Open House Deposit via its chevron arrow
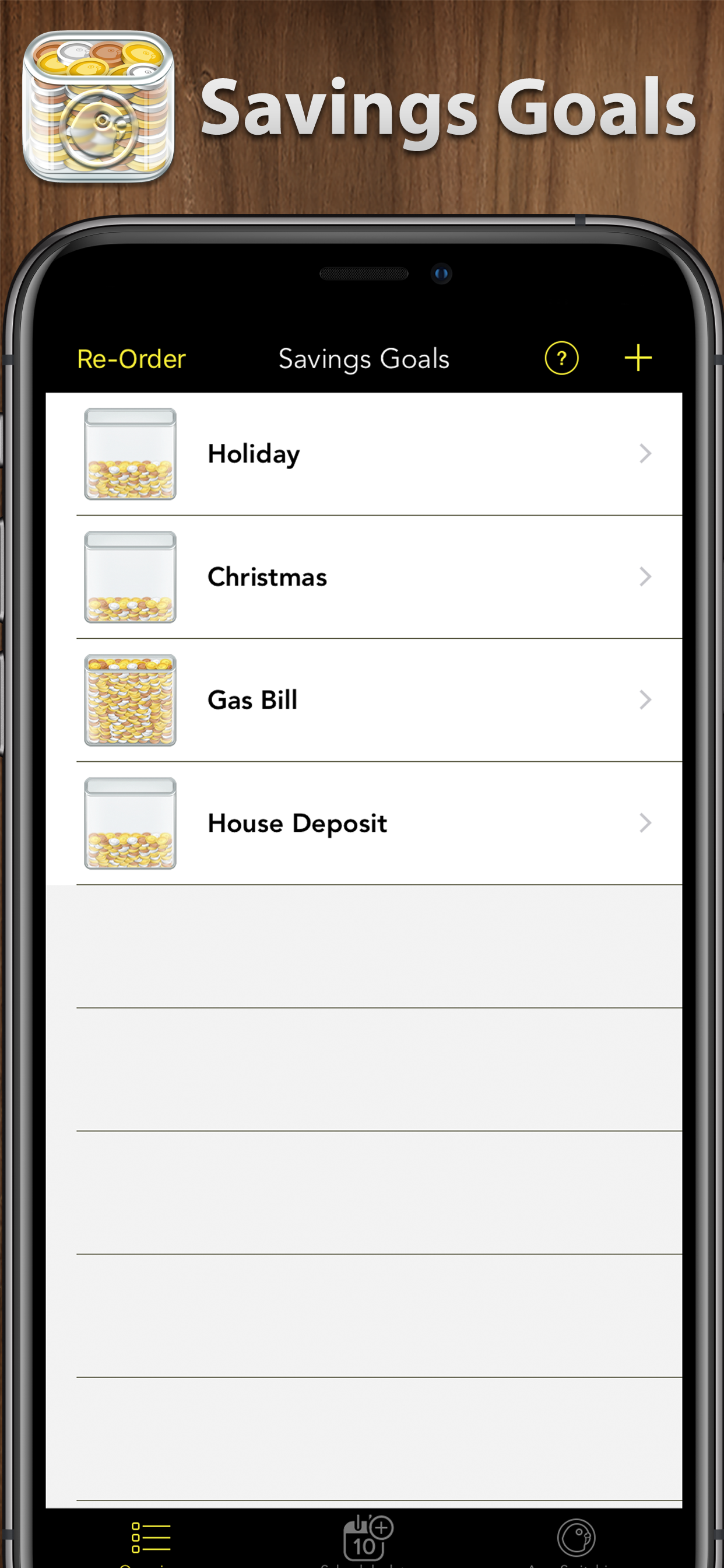The width and height of the screenshot is (724, 1568). coord(645,823)
